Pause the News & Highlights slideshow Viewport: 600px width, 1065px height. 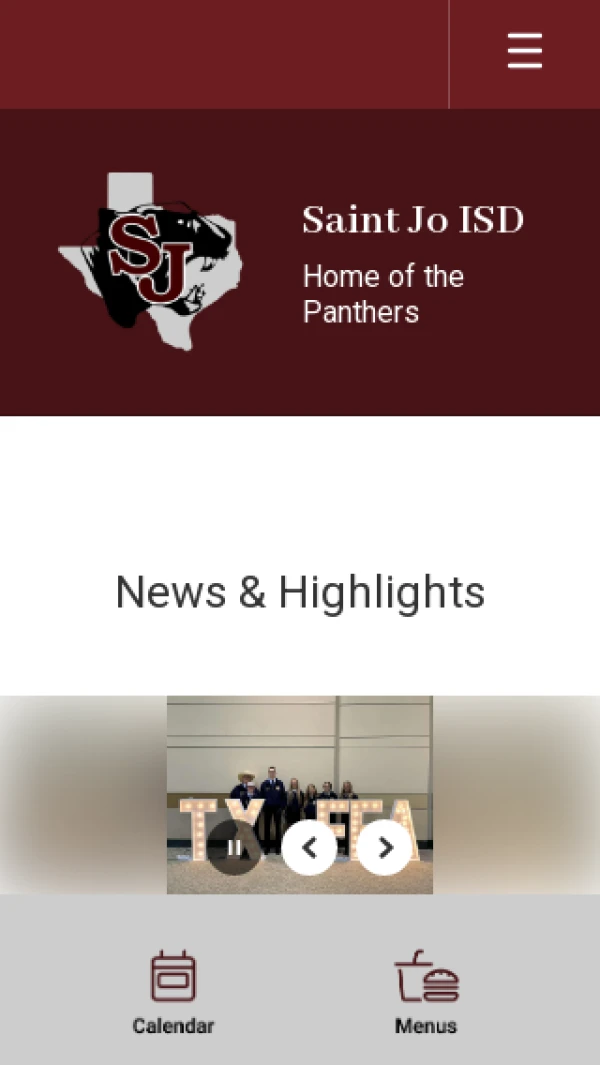(x=234, y=848)
